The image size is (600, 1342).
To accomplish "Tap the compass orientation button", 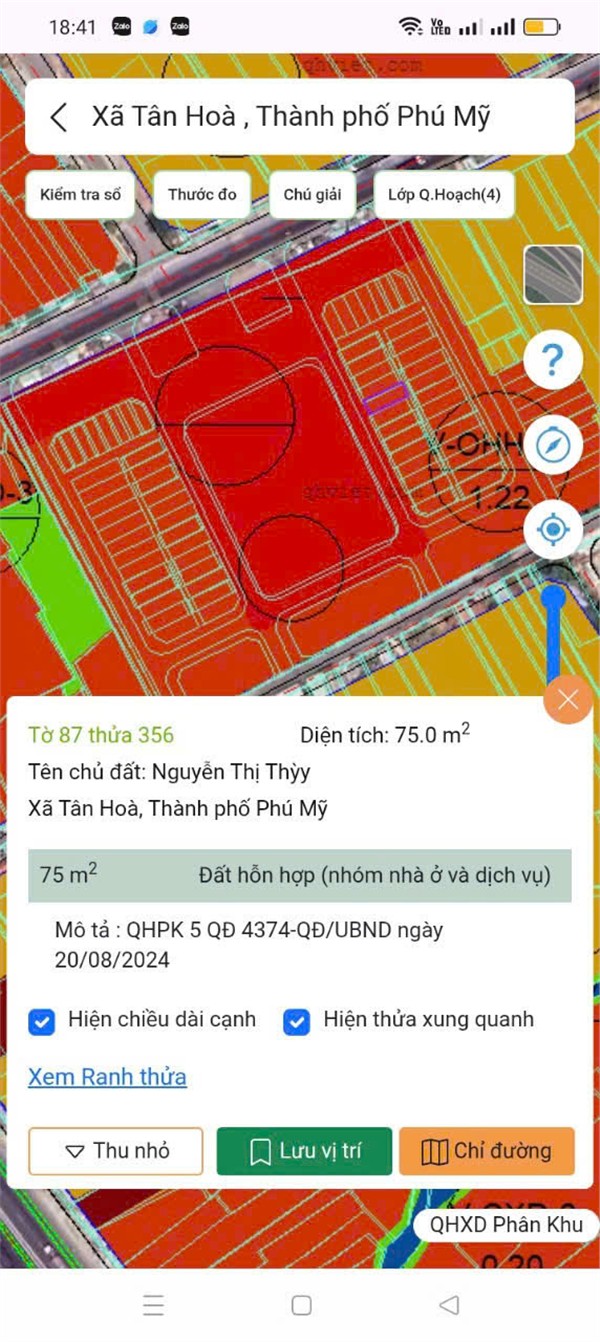I will pyautogui.click(x=553, y=445).
